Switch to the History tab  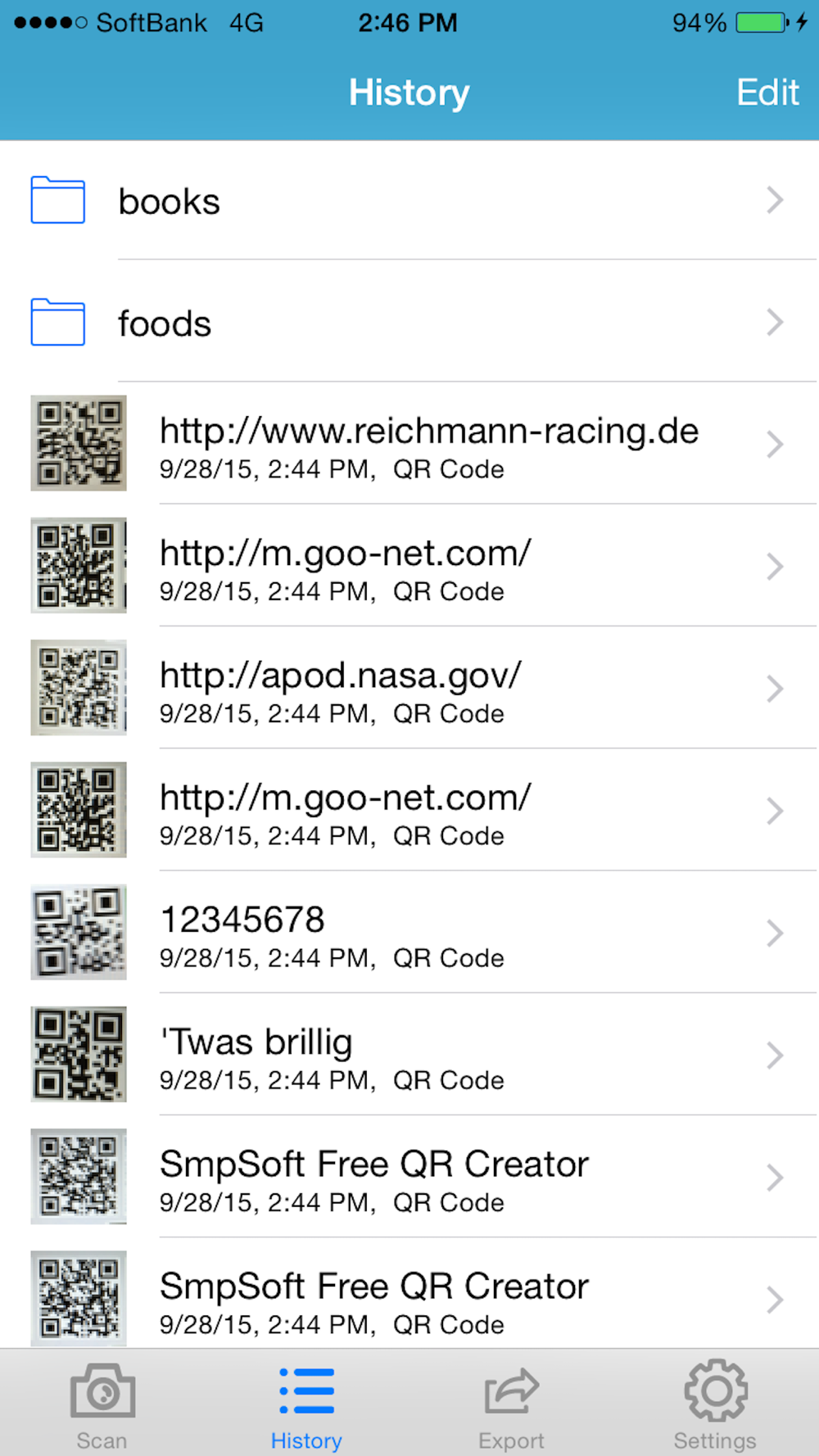coord(306,1404)
